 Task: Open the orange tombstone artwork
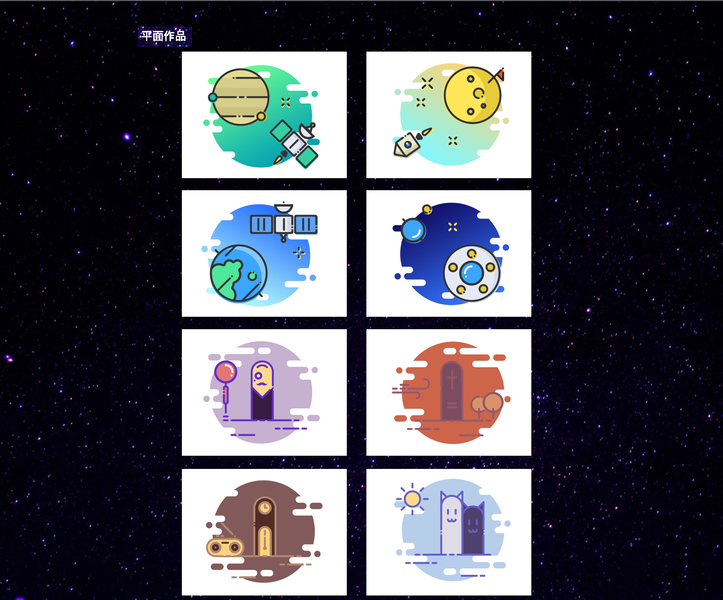[x=448, y=393]
